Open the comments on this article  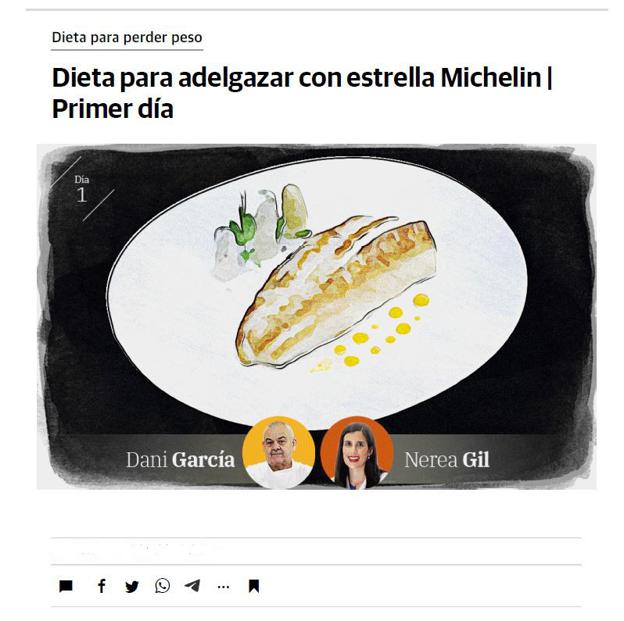point(66,587)
